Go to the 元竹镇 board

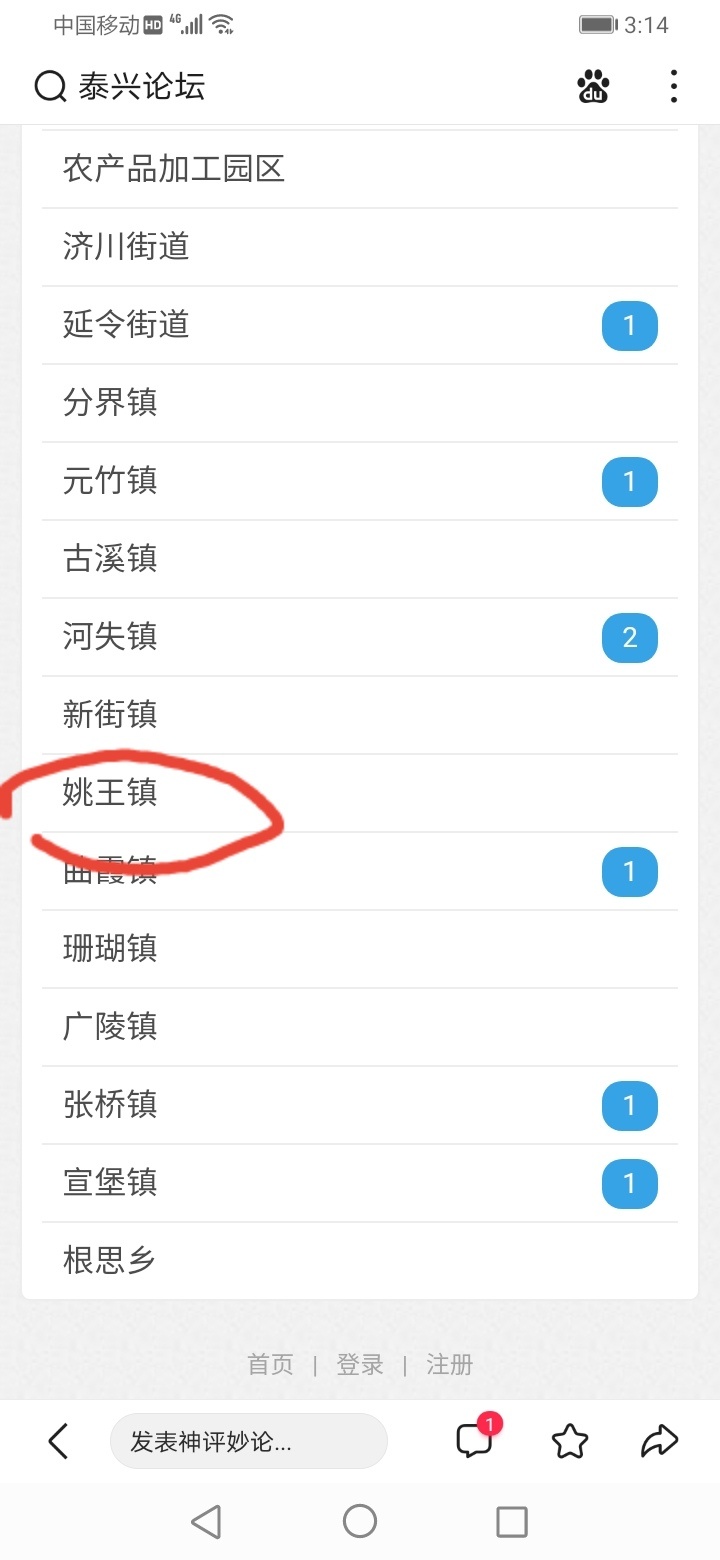tap(360, 481)
